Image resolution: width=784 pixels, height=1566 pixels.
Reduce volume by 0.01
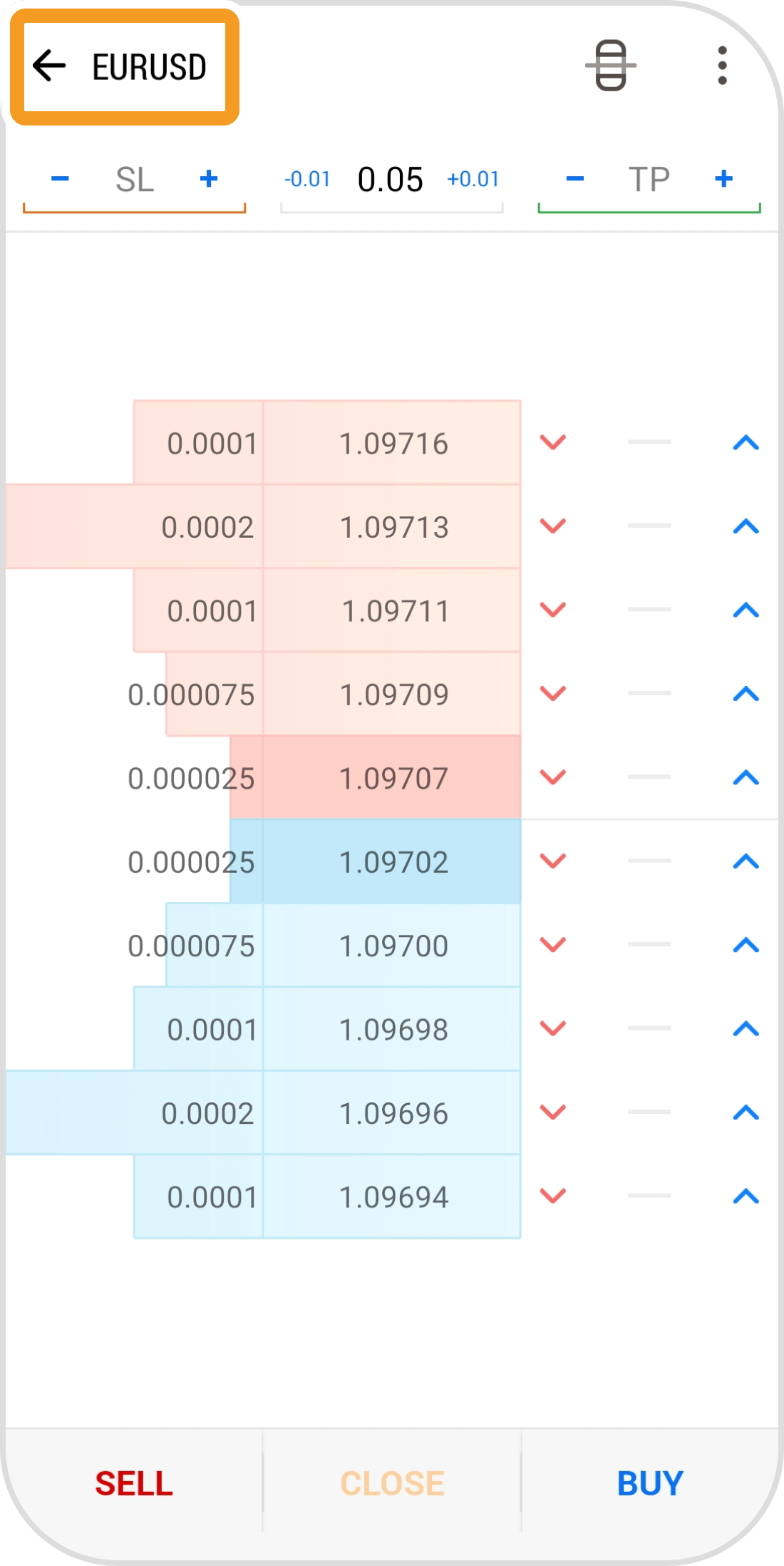(307, 179)
